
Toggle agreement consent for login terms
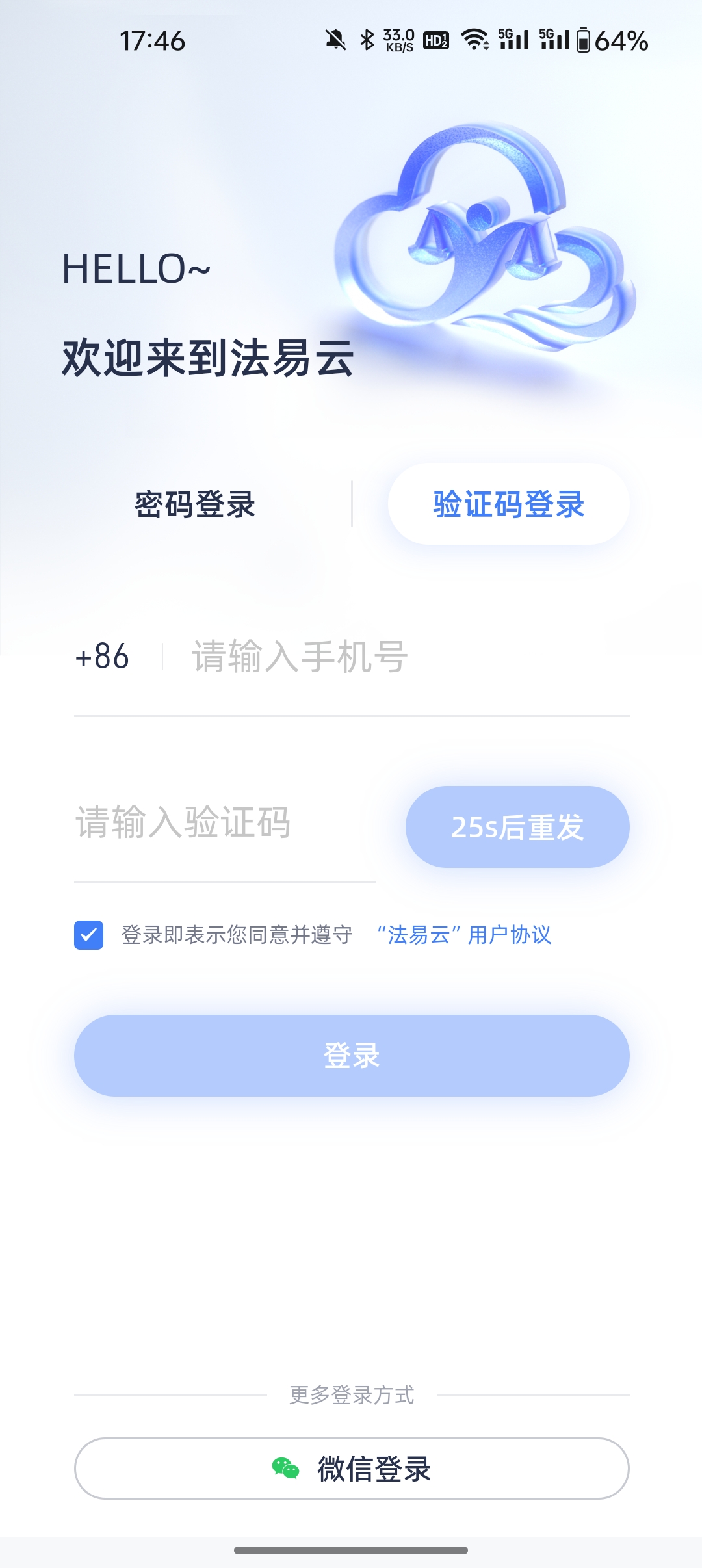(89, 936)
